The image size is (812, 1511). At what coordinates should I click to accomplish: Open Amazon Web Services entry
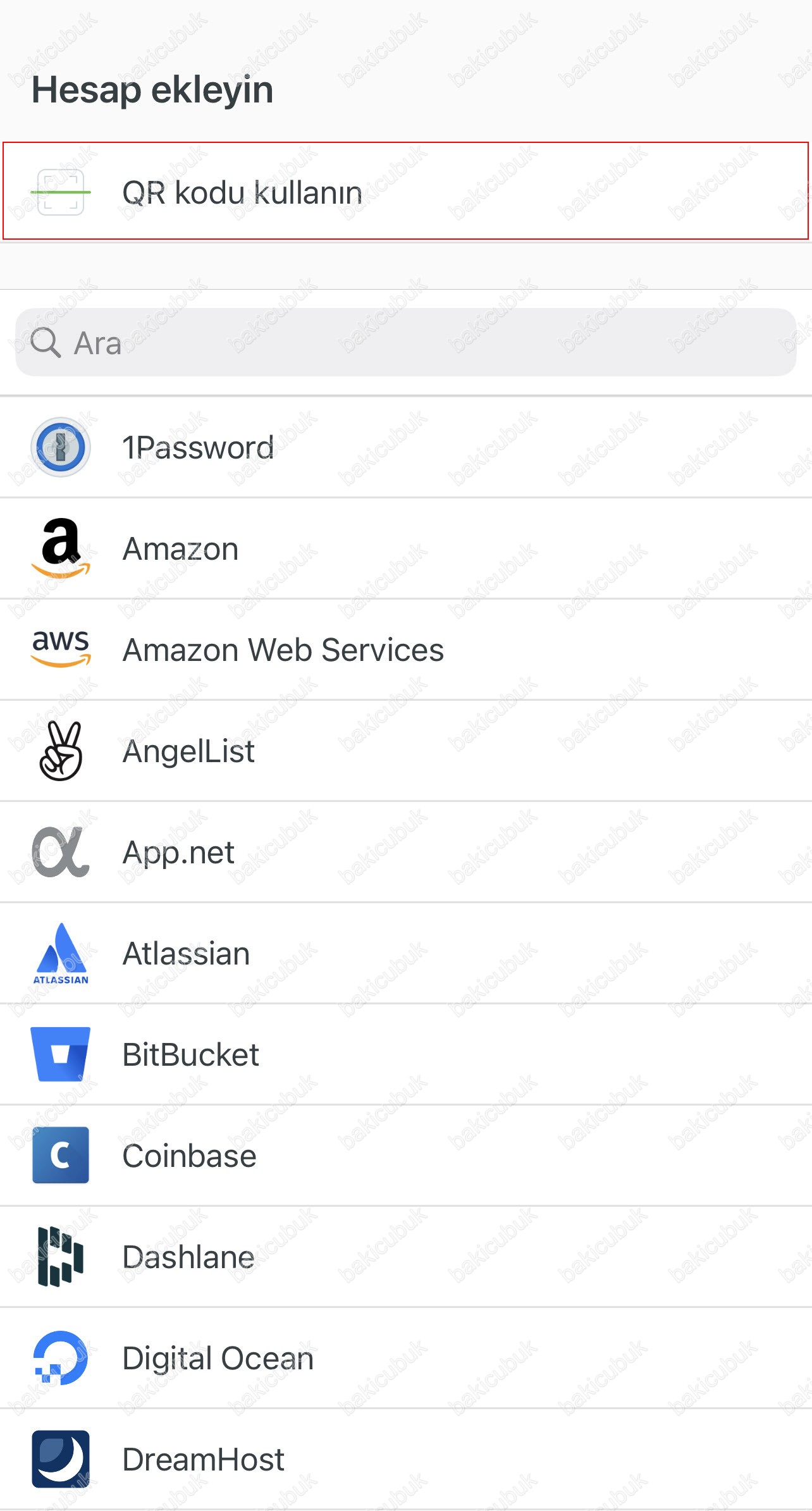406,650
